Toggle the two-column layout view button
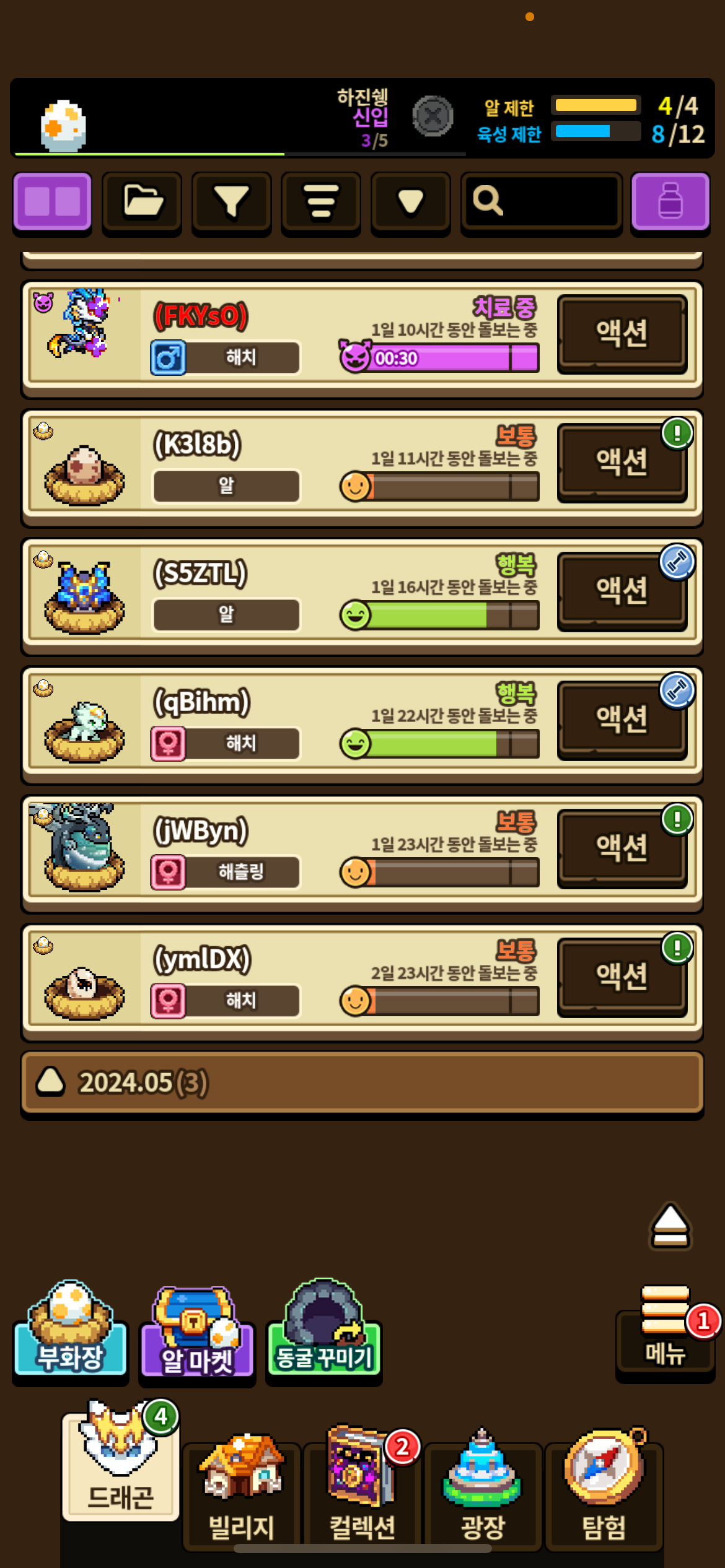This screenshot has height=1568, width=725. [53, 202]
